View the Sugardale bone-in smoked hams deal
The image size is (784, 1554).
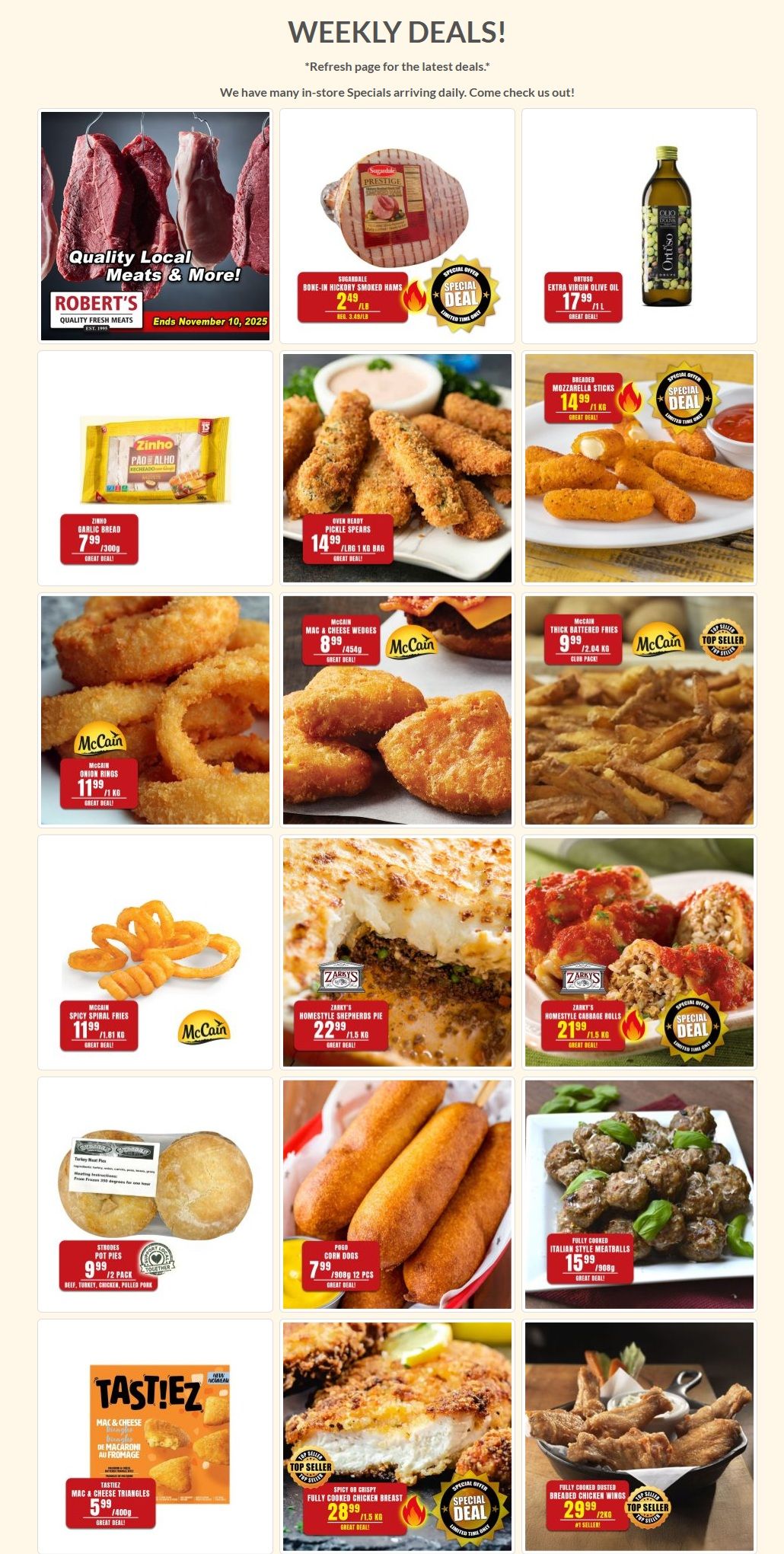click(397, 226)
